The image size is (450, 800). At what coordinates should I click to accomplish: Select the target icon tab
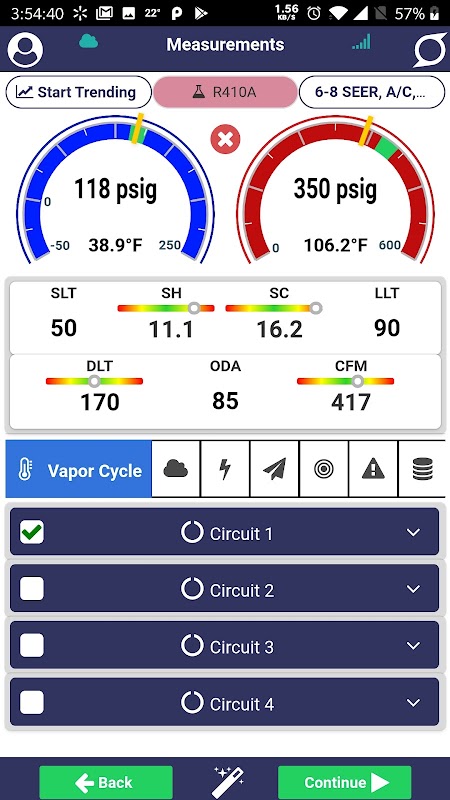[x=324, y=469]
